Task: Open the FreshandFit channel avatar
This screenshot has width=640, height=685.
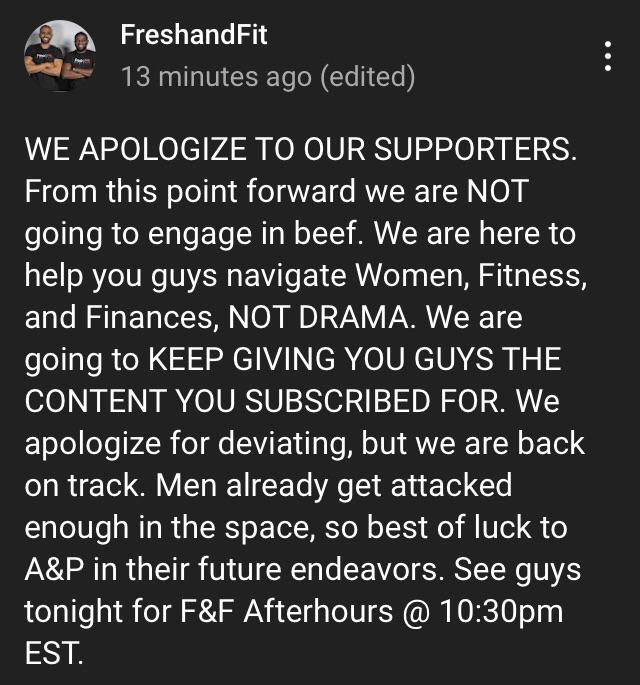Action: (x=60, y=56)
